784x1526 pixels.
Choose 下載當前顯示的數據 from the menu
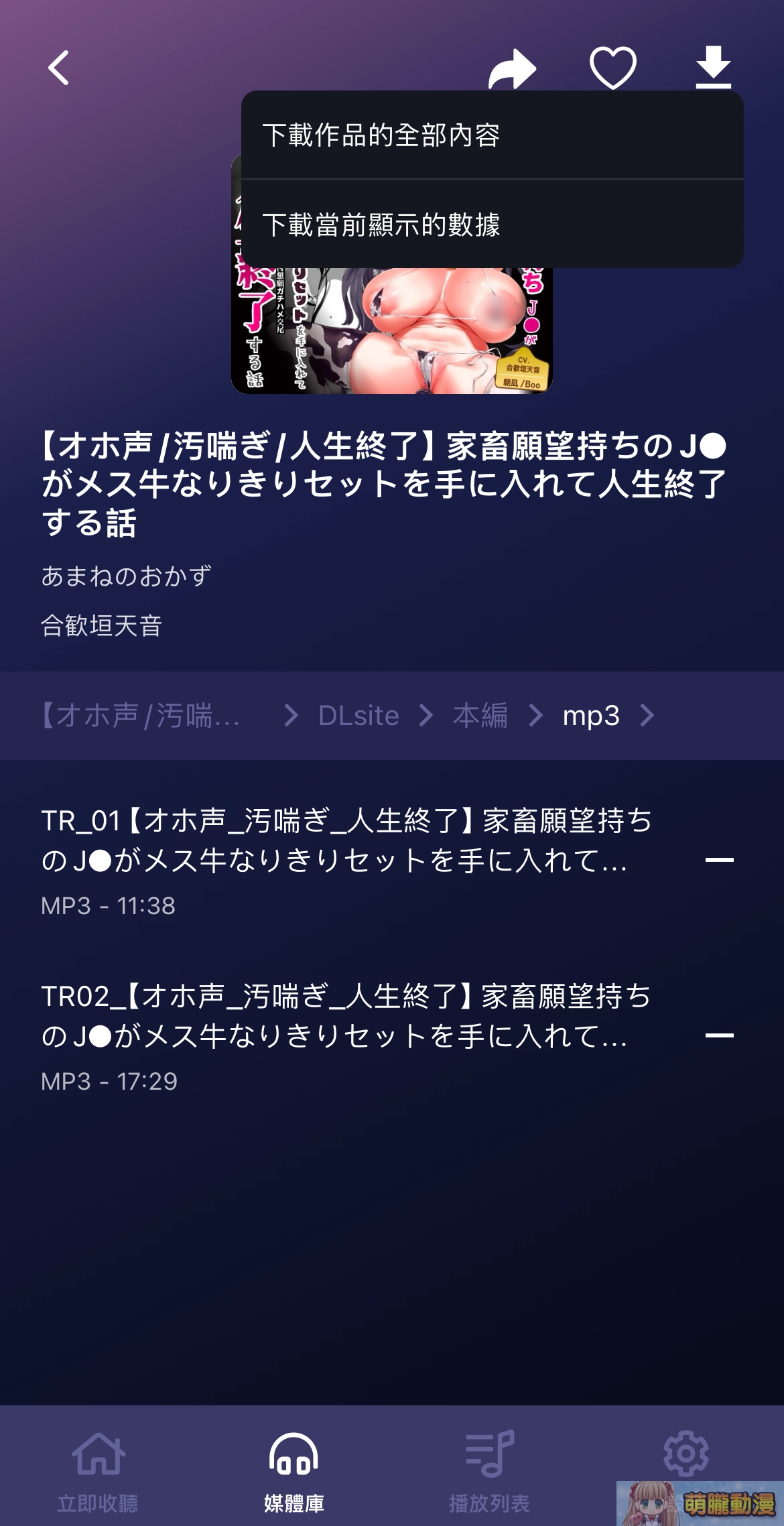coord(385,225)
